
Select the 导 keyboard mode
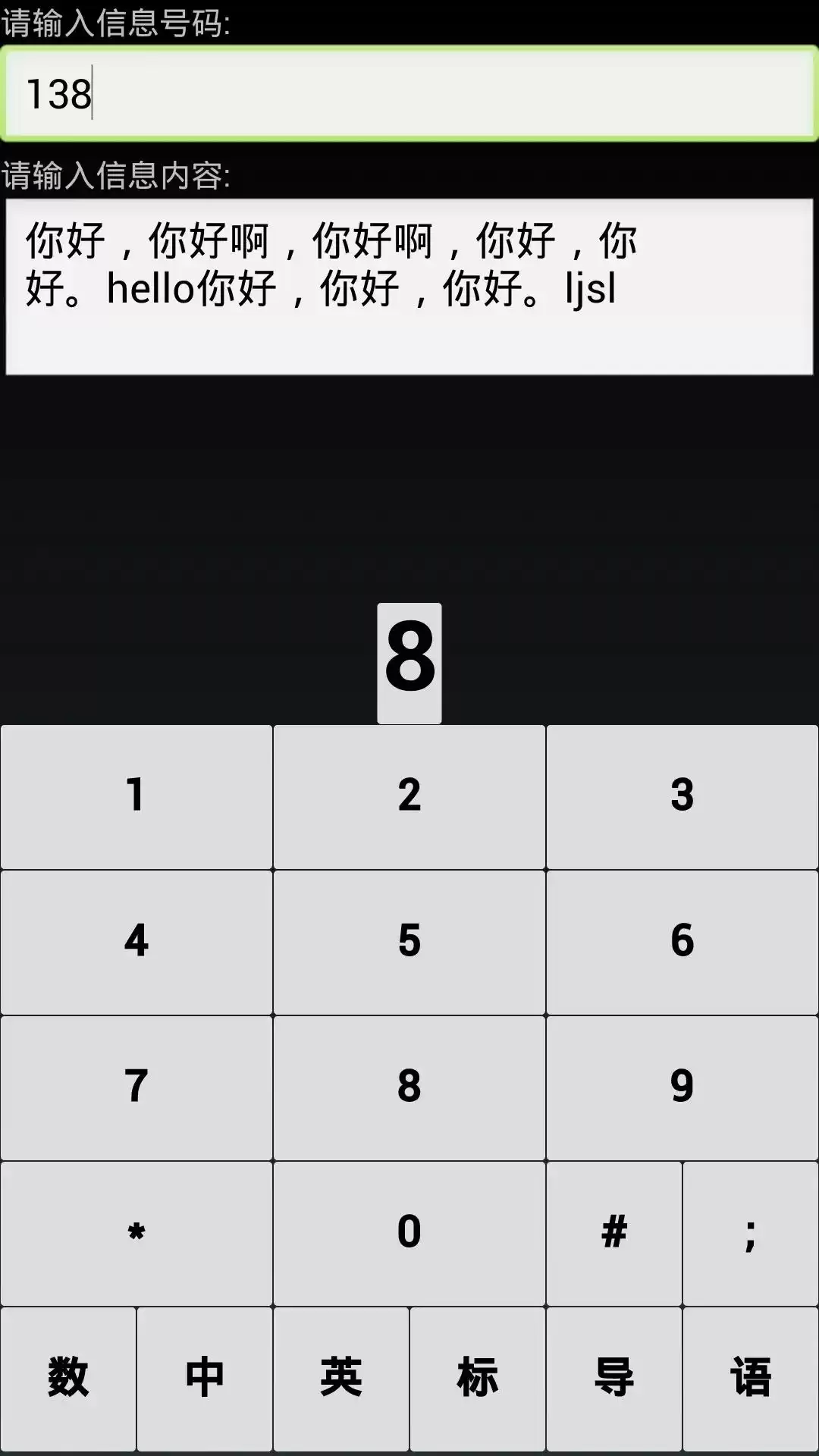[x=614, y=1378]
